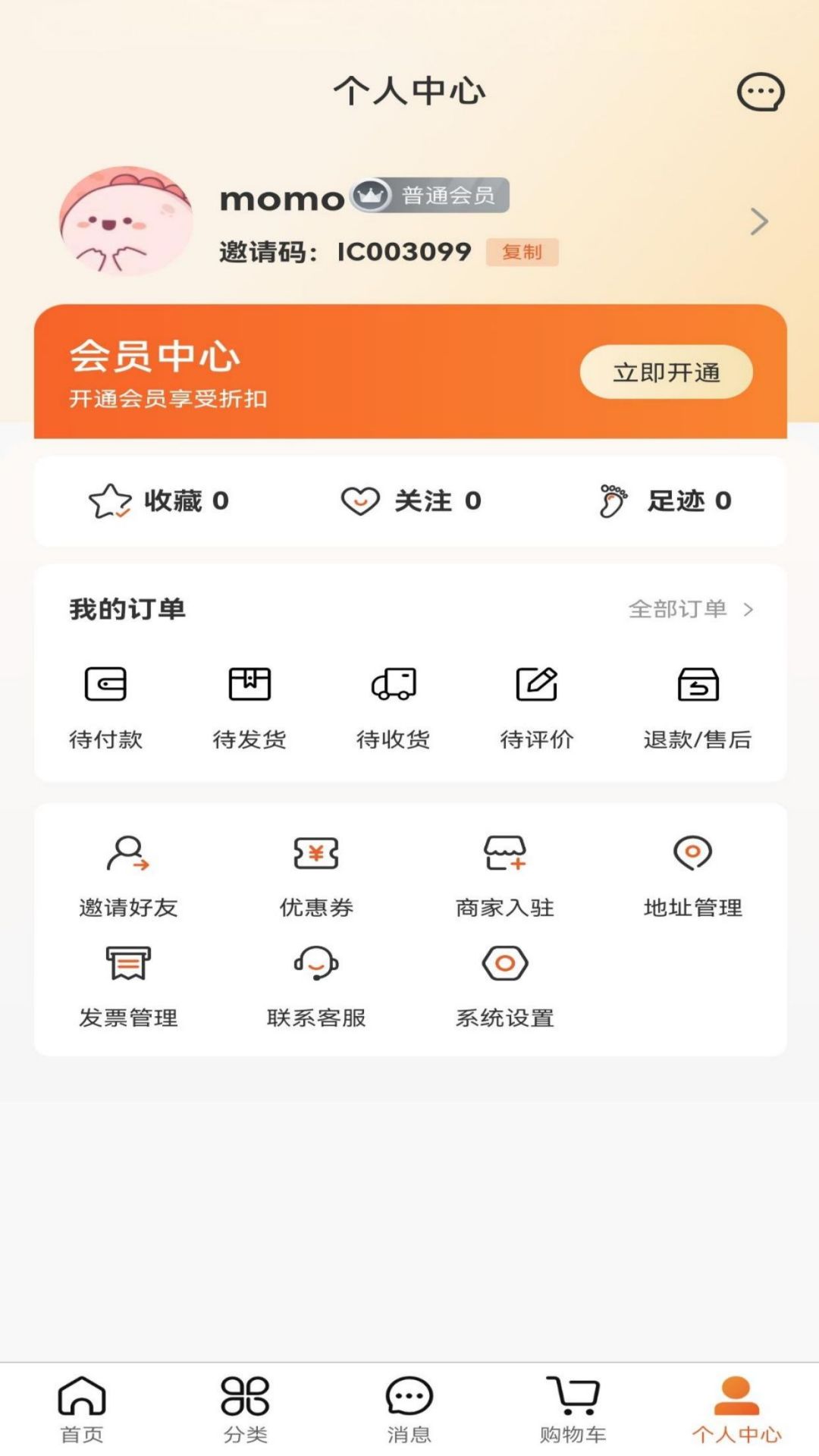Copy the invitation code with 复制
This screenshot has width=819, height=1456.
pyautogui.click(x=522, y=253)
